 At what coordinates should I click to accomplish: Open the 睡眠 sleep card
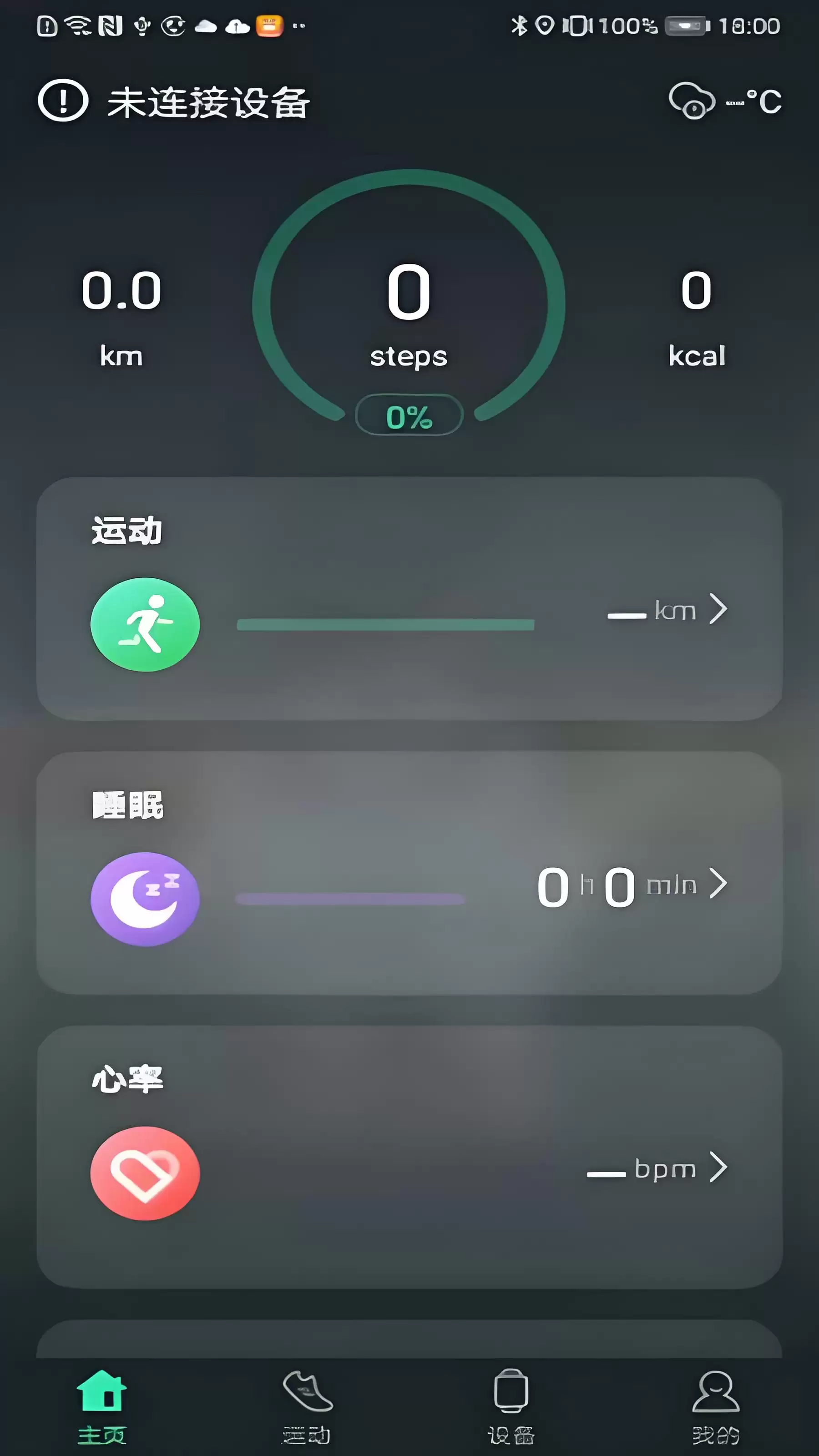pyautogui.click(x=409, y=873)
